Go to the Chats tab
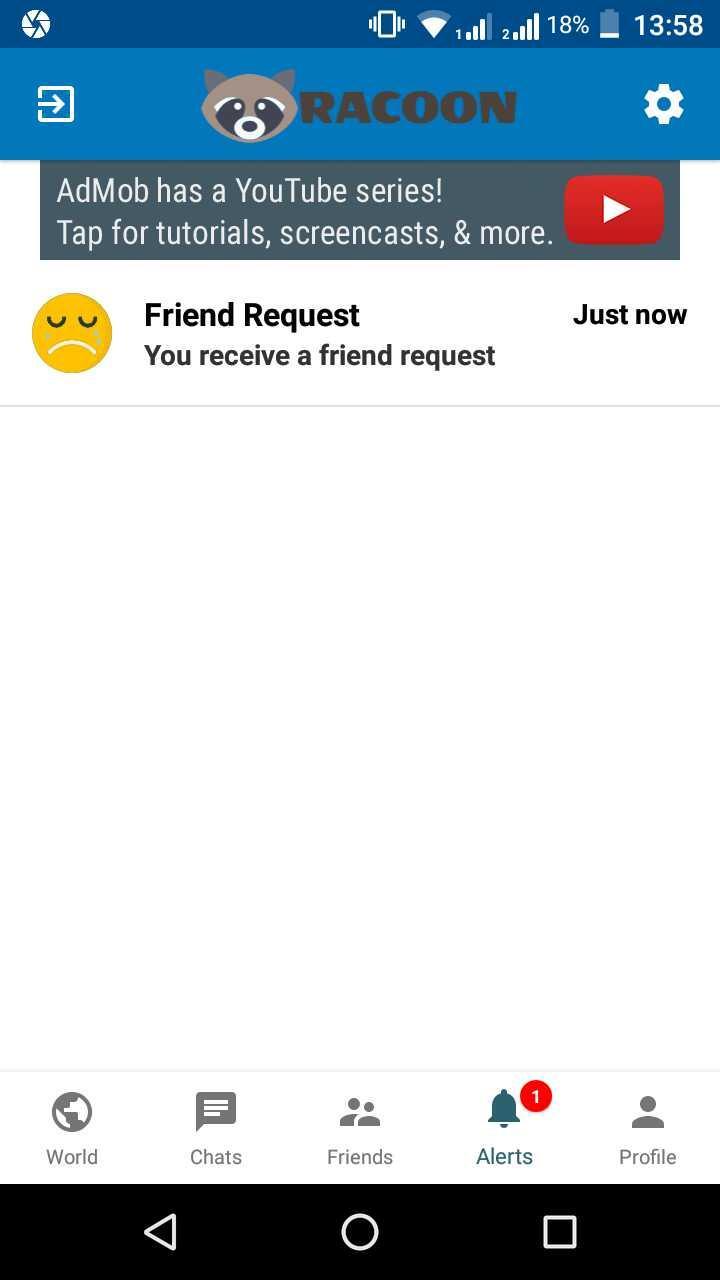 (x=216, y=1129)
